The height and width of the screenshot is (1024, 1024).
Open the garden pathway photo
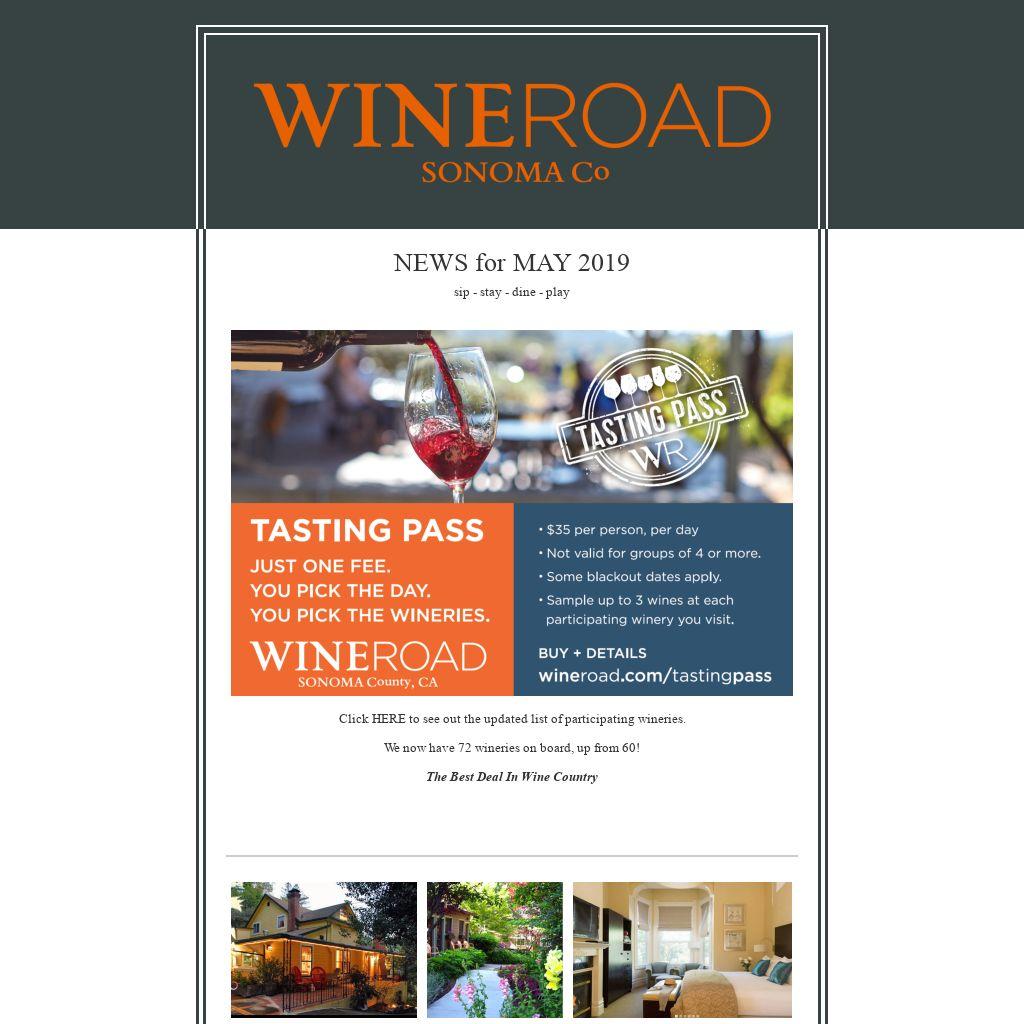point(494,949)
